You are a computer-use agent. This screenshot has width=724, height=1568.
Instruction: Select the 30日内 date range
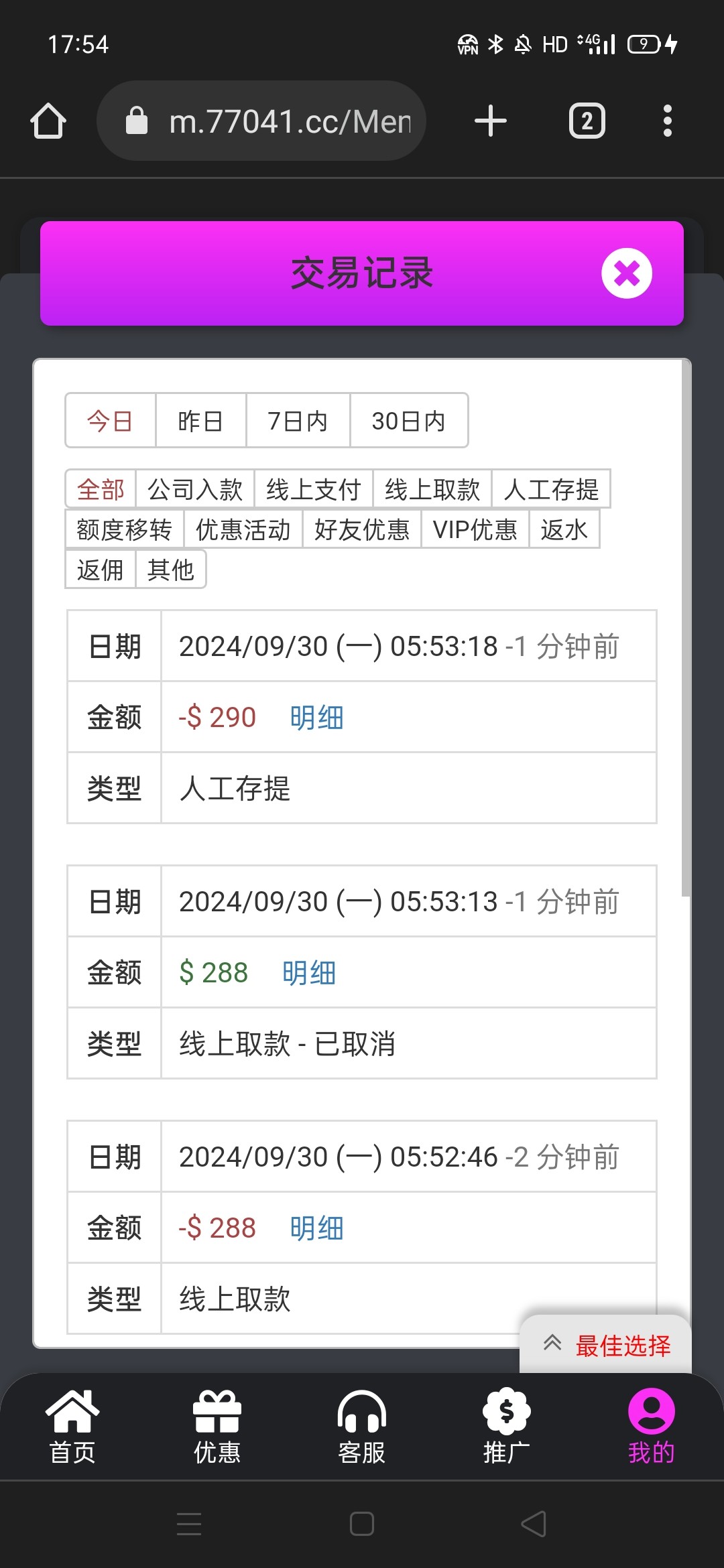click(408, 421)
